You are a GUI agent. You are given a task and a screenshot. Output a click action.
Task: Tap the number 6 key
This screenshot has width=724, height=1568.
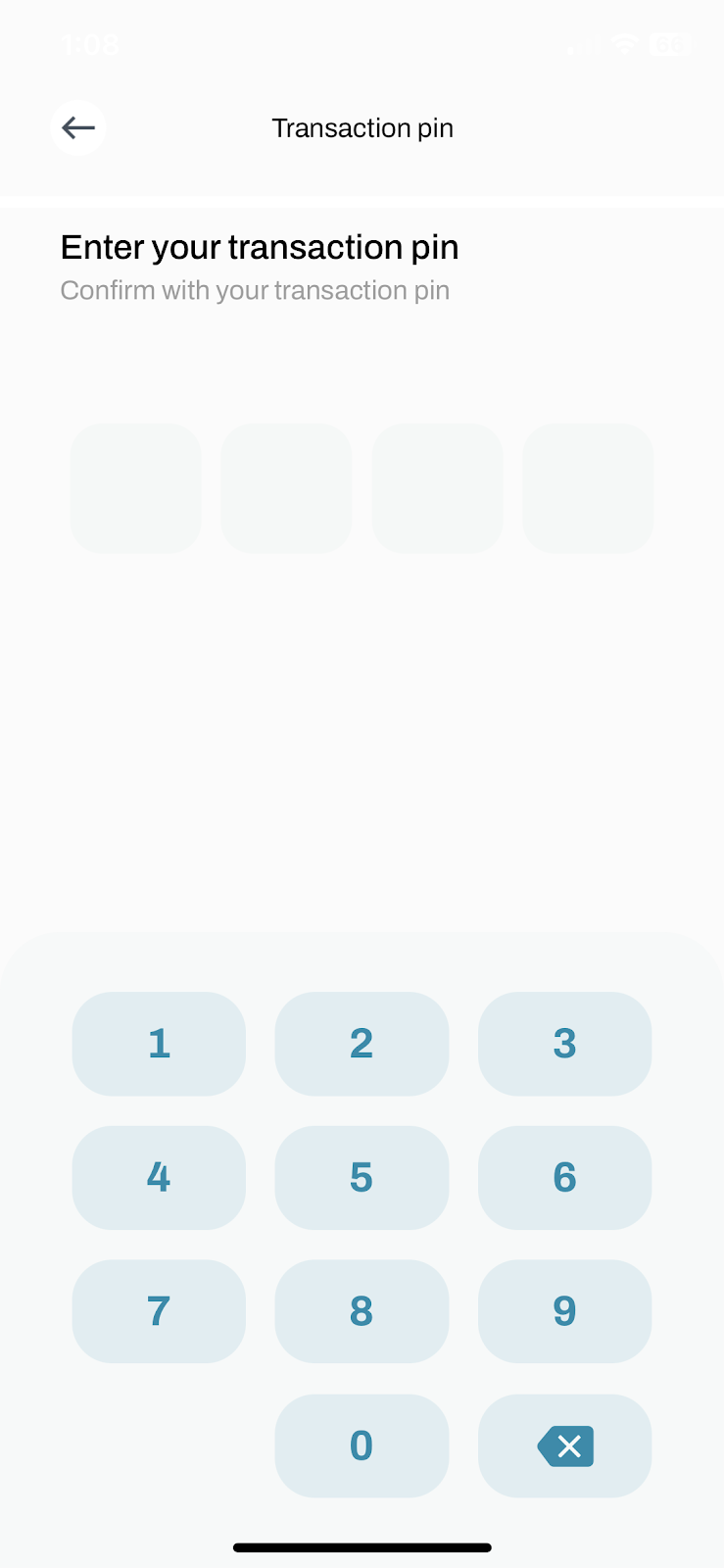click(564, 1177)
